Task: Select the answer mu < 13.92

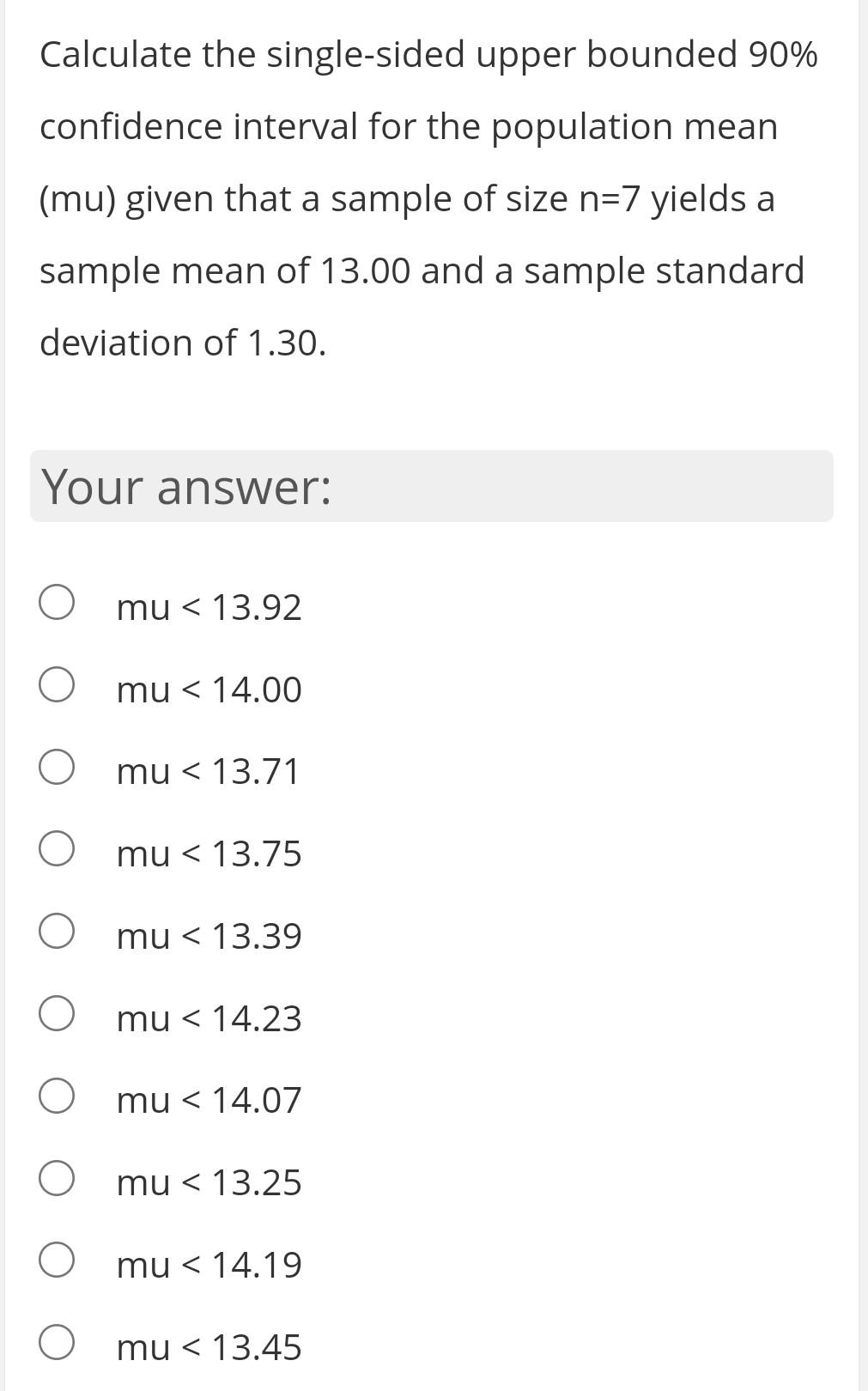Action: point(57,603)
